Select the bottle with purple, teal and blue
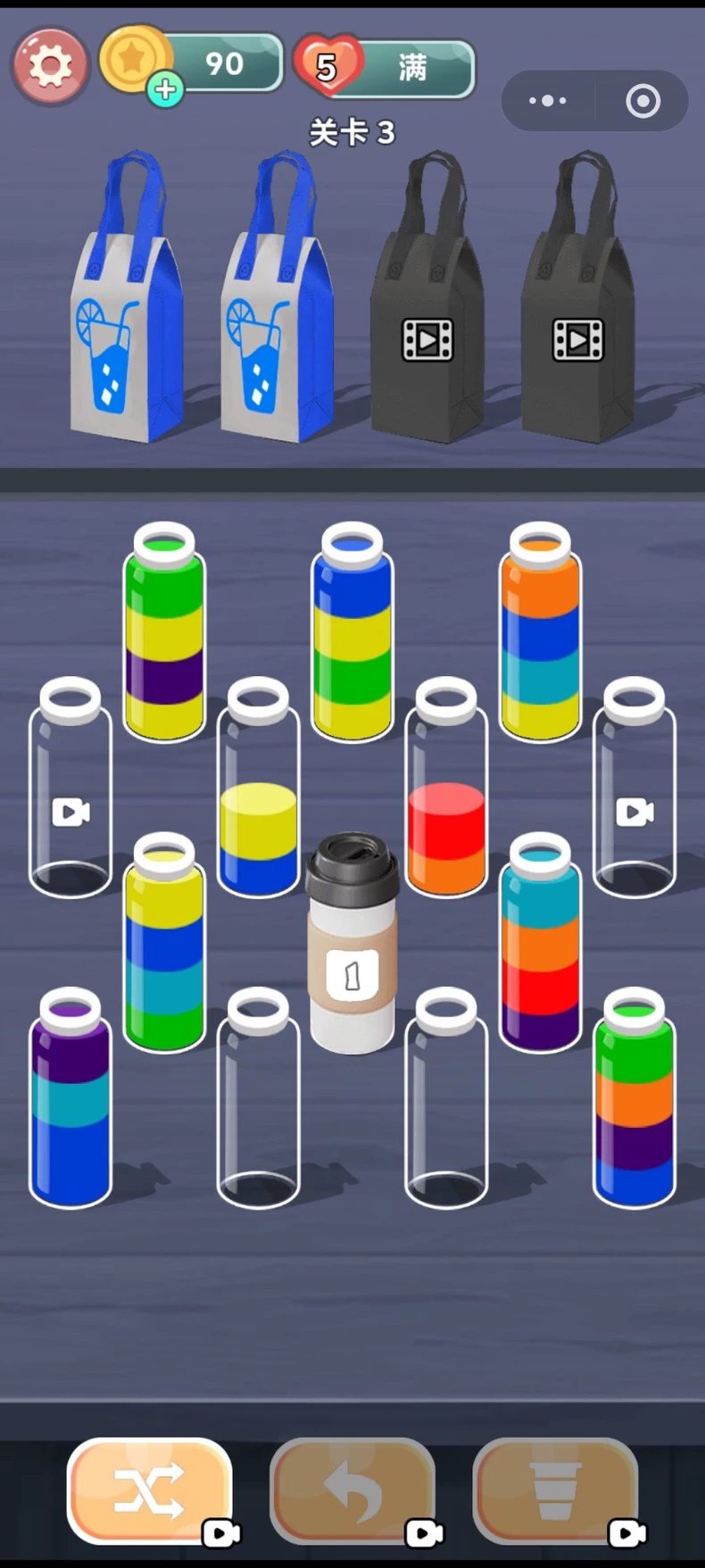This screenshot has height=1568, width=705. tap(70, 1098)
